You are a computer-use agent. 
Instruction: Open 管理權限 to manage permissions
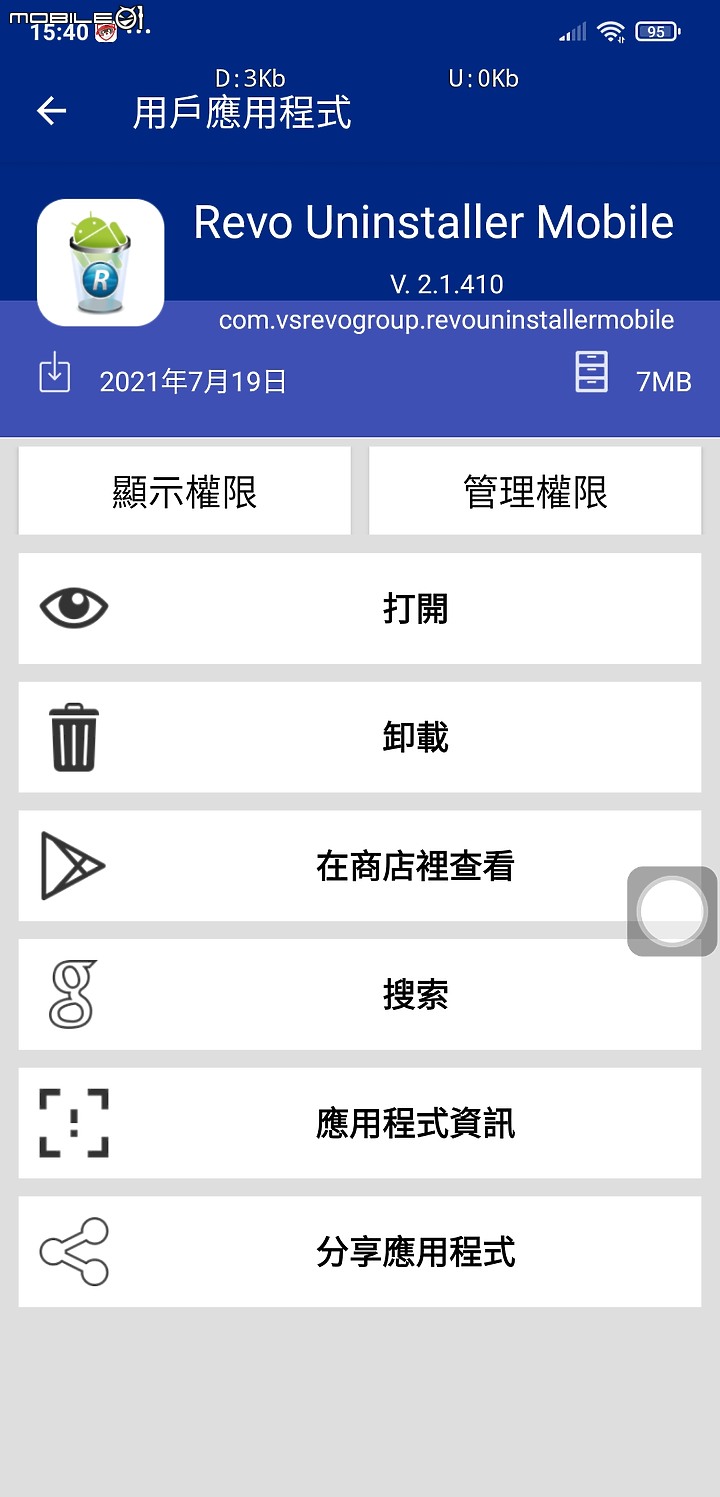tap(535, 491)
